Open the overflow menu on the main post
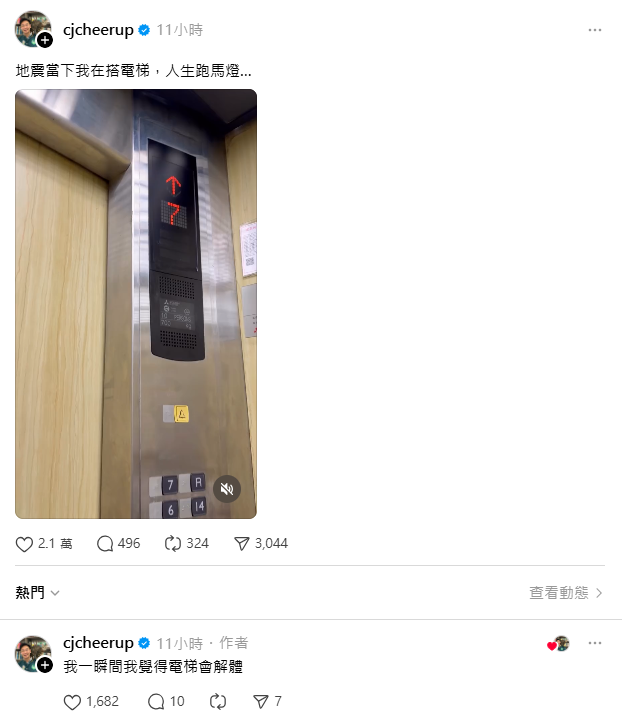 coord(595,30)
